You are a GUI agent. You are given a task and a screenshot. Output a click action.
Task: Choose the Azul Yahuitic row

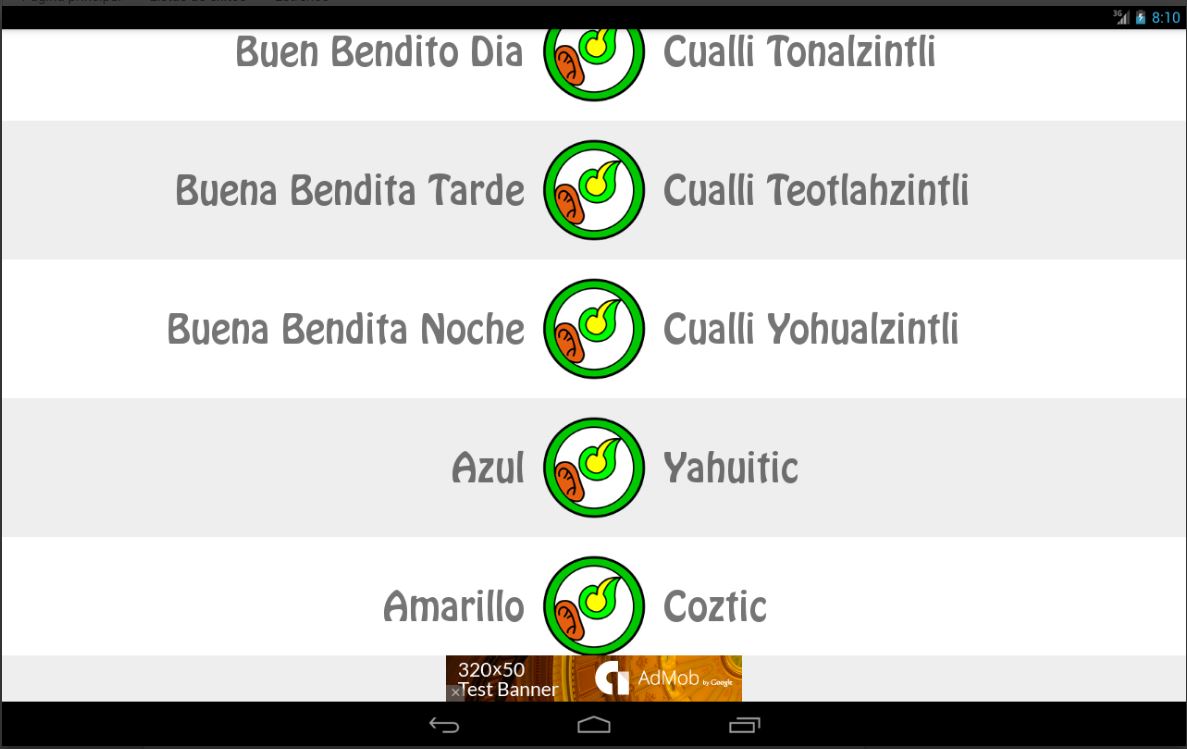[x=593, y=468]
